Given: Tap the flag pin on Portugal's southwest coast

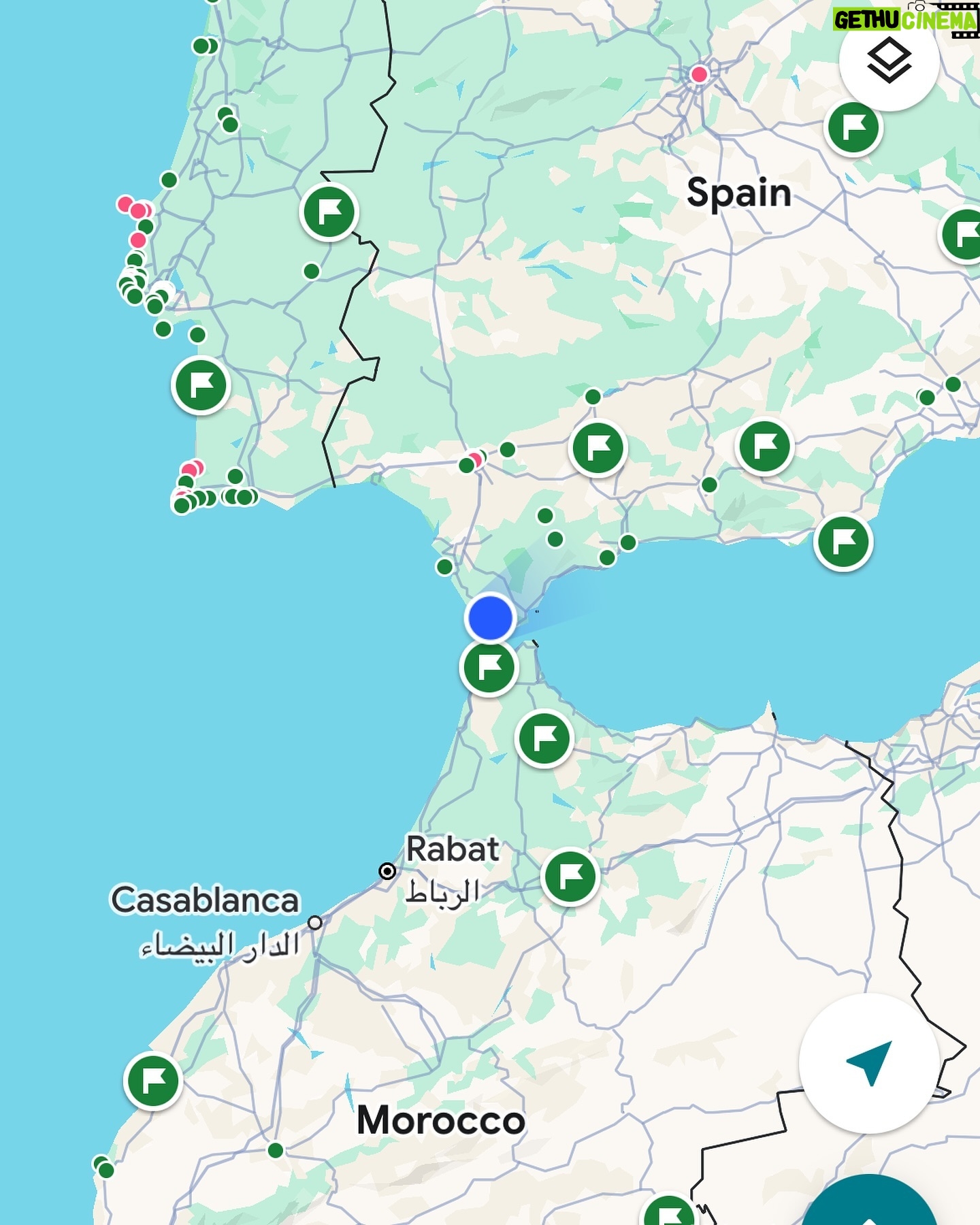Looking at the screenshot, I should point(201,385).
